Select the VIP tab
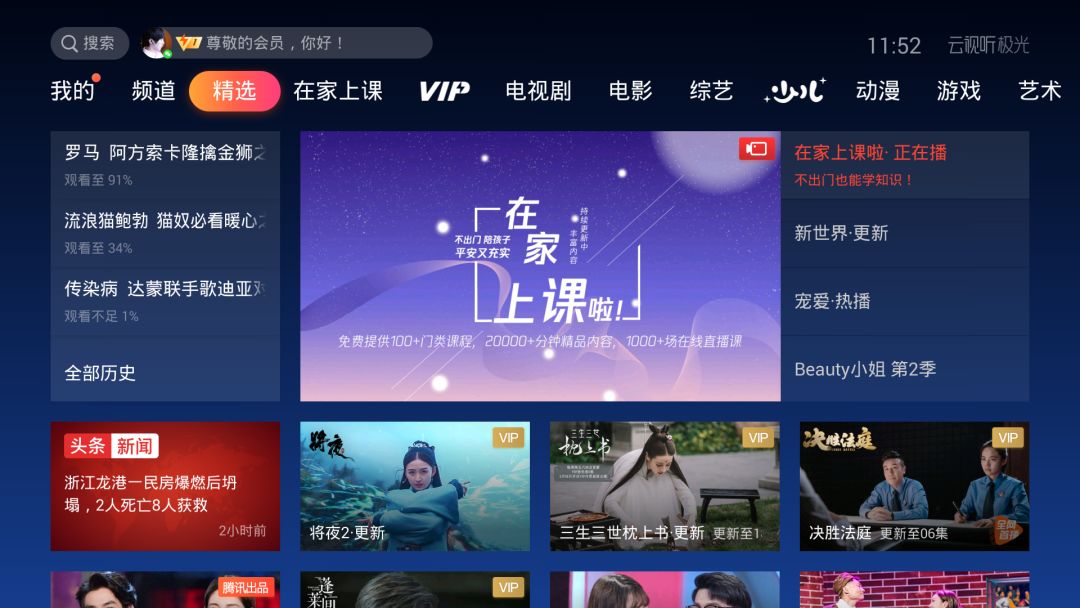The width and height of the screenshot is (1080, 608). [x=444, y=91]
